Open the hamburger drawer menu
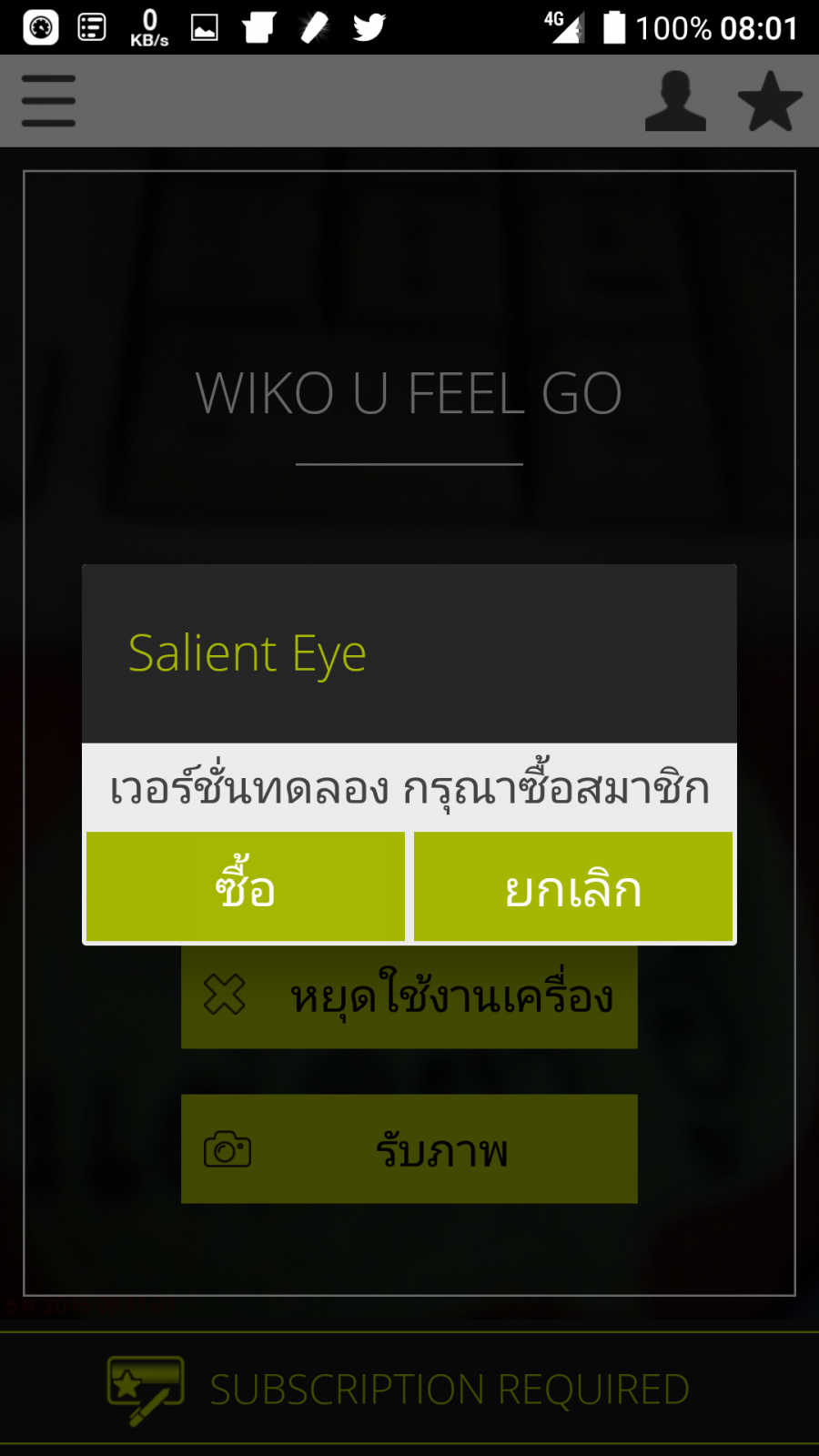Screen dimensions: 819x1456 tap(49, 100)
